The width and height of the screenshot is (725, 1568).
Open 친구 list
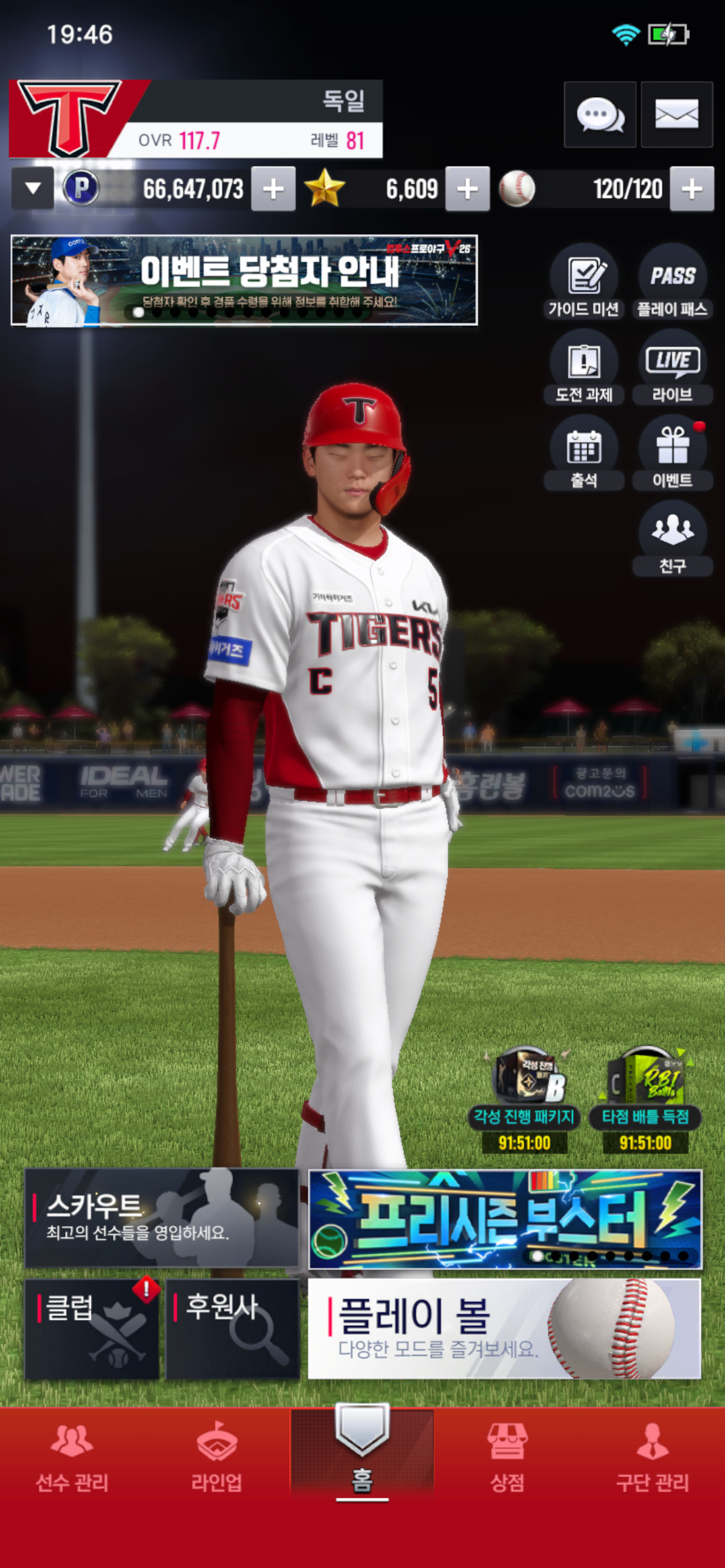point(672,539)
